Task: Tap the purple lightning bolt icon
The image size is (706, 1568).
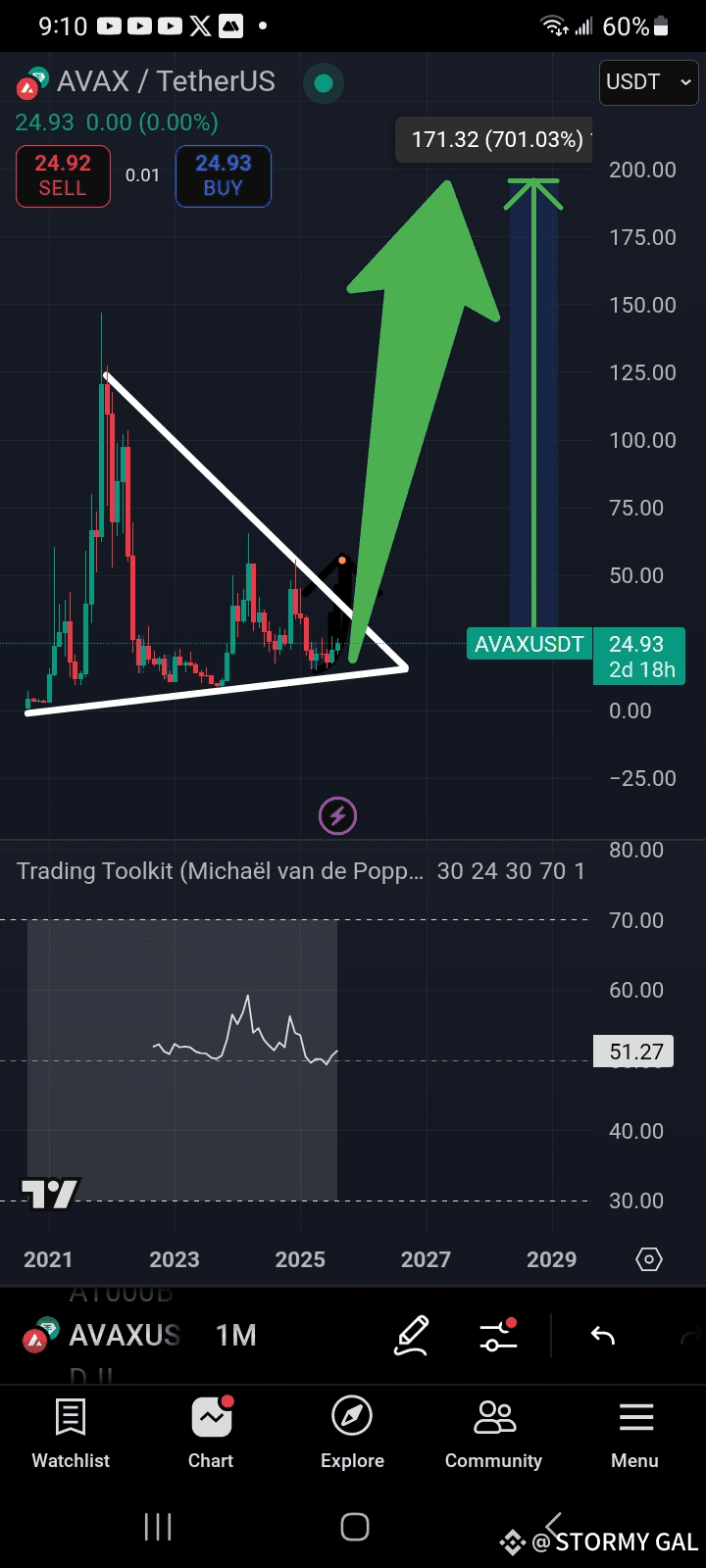Action: pyautogui.click(x=337, y=815)
